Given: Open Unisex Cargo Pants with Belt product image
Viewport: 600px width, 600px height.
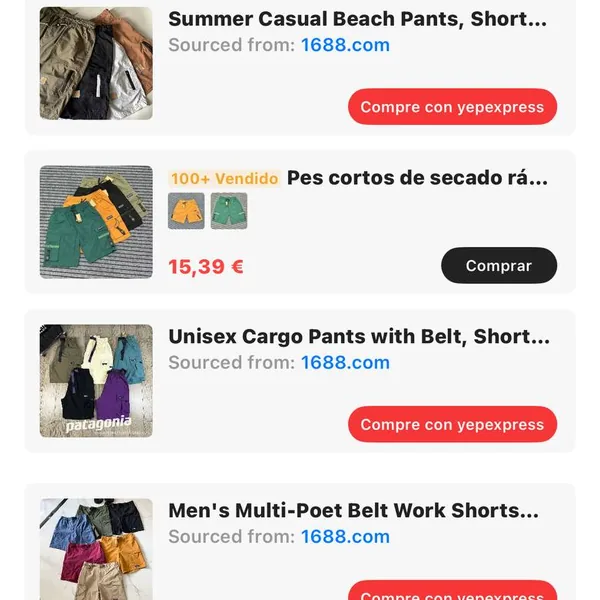Looking at the screenshot, I should (x=96, y=381).
